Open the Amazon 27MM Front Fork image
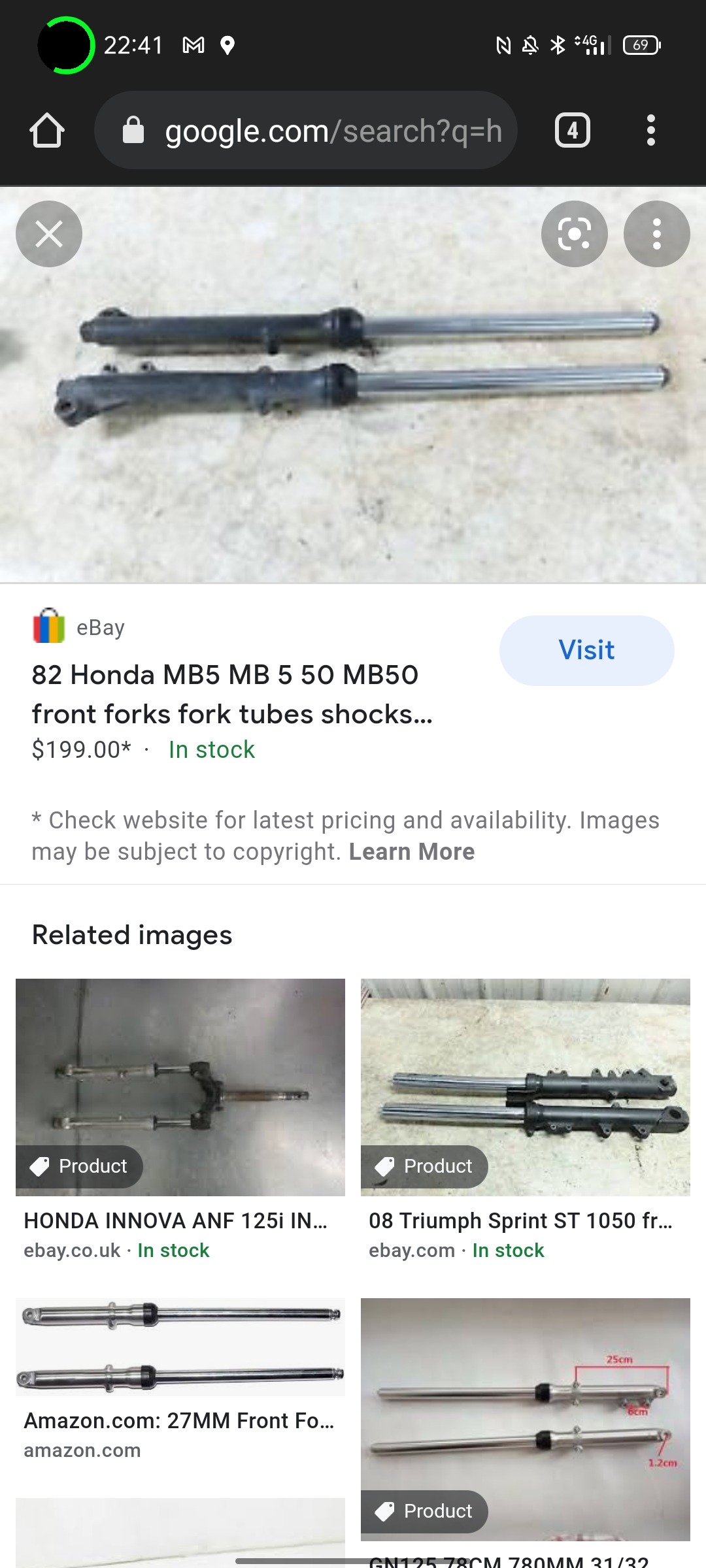The height and width of the screenshot is (1568, 706). [180, 1347]
